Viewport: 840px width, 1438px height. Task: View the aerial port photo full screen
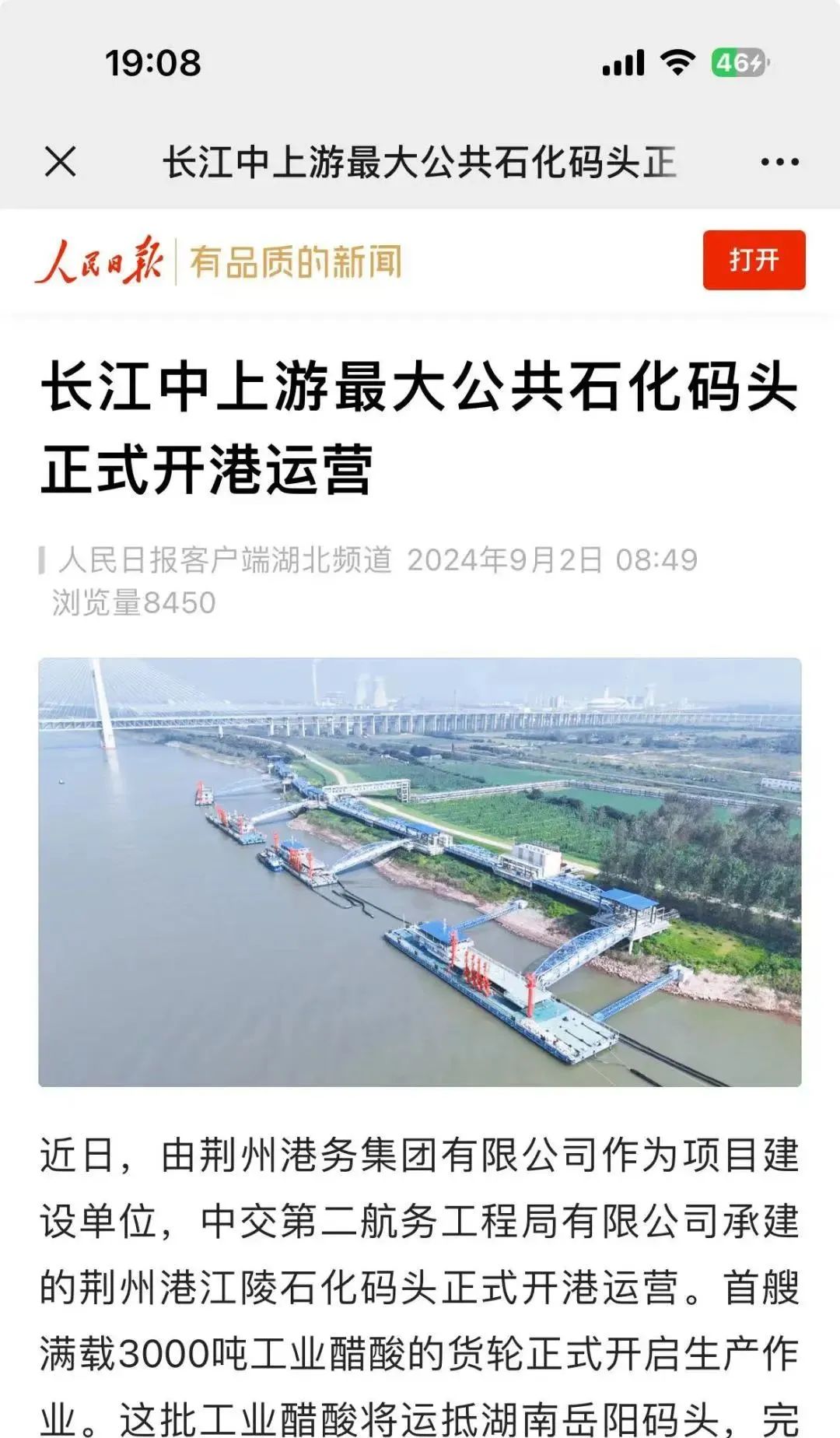coord(420,872)
